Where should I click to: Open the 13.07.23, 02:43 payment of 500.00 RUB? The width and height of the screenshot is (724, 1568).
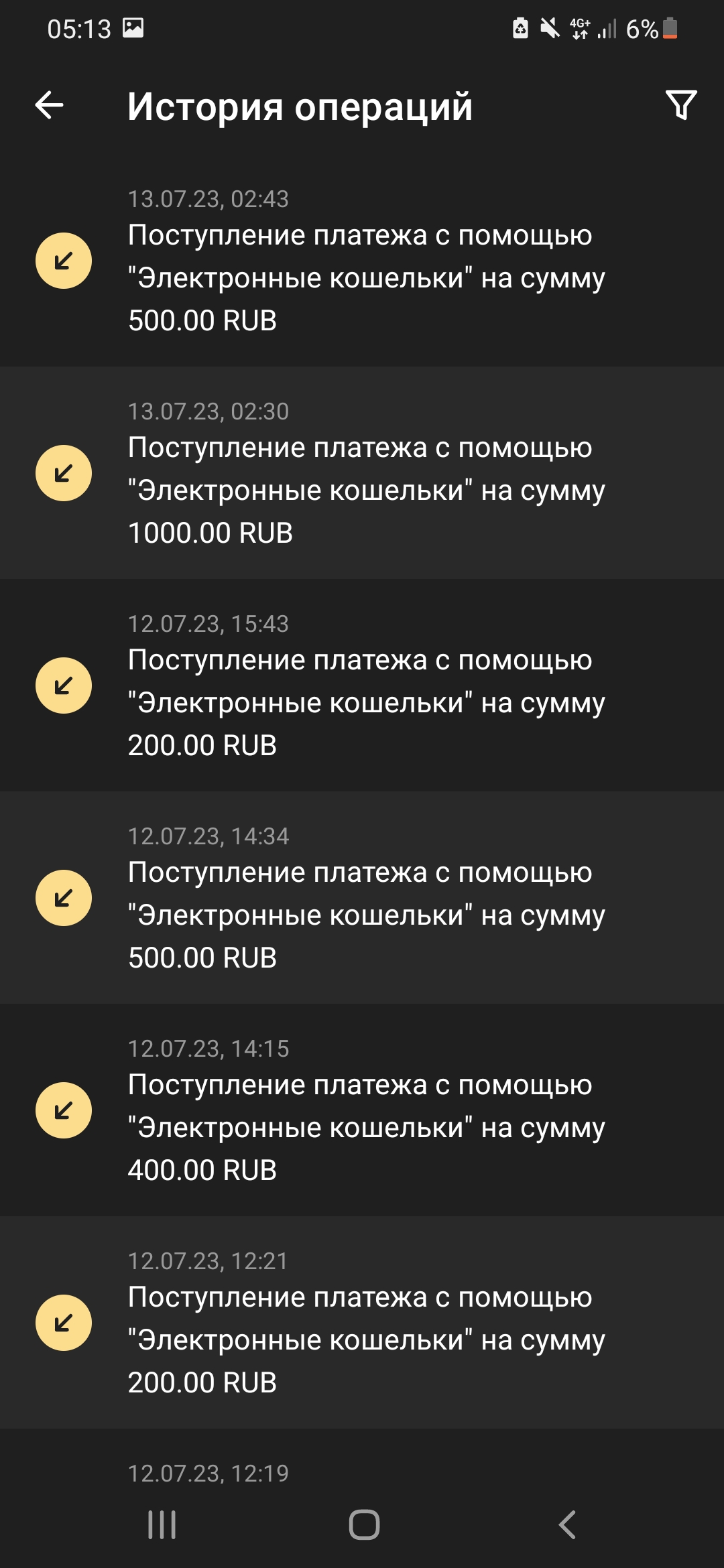(x=362, y=261)
